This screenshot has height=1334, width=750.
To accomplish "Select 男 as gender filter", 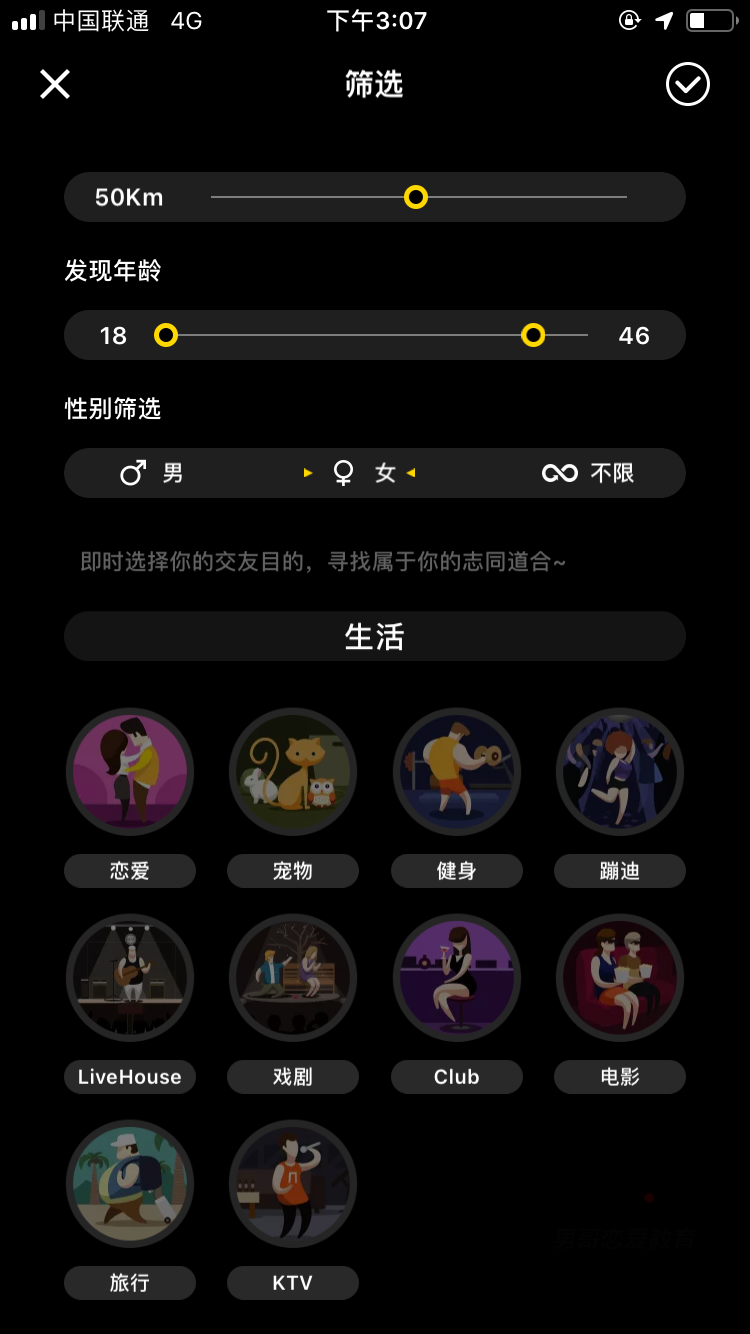I will 155,473.
